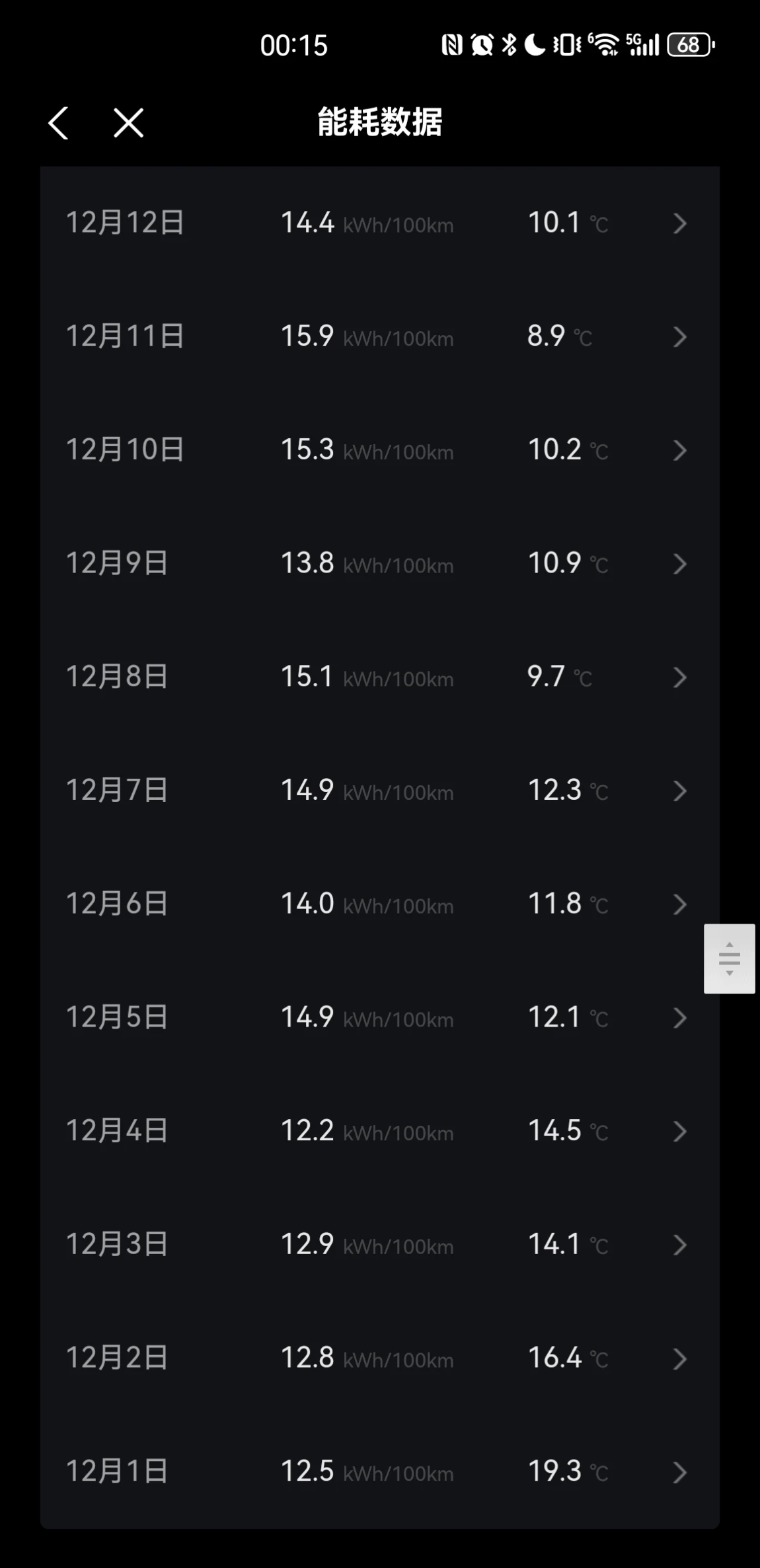The width and height of the screenshot is (760, 1568).
Task: View details for 12月10日
Action: (380, 450)
